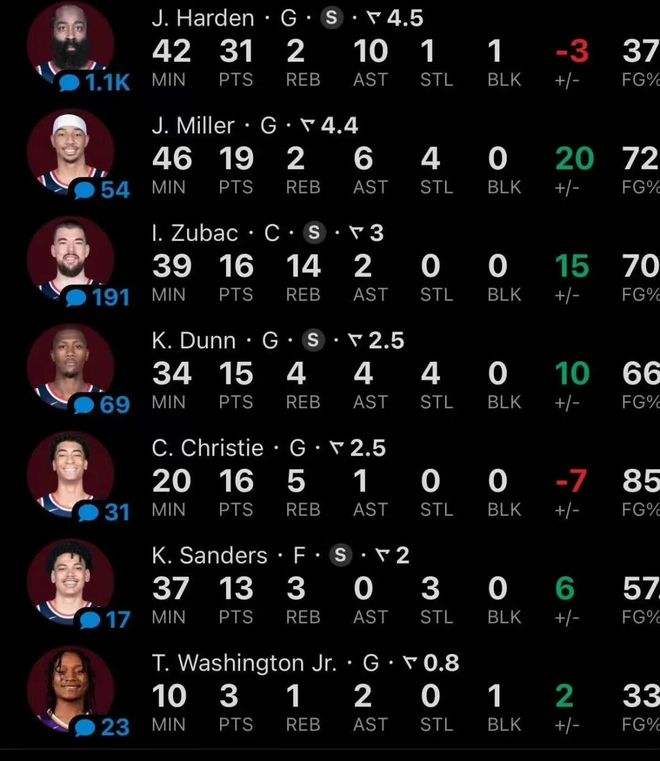Open I. Zubac's player row
The image size is (660, 761).
[195, 233]
